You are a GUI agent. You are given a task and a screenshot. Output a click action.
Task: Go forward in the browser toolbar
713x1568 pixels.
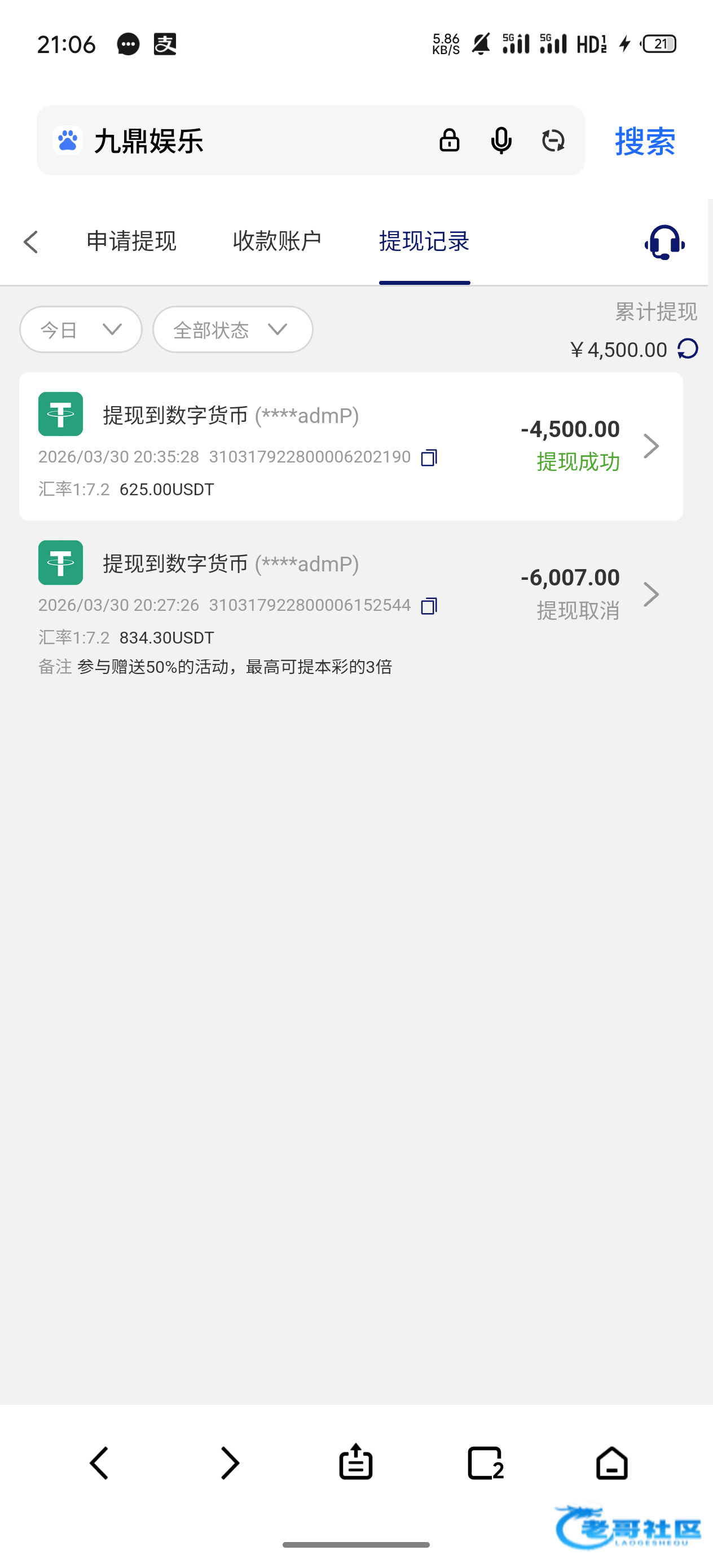point(230,1463)
